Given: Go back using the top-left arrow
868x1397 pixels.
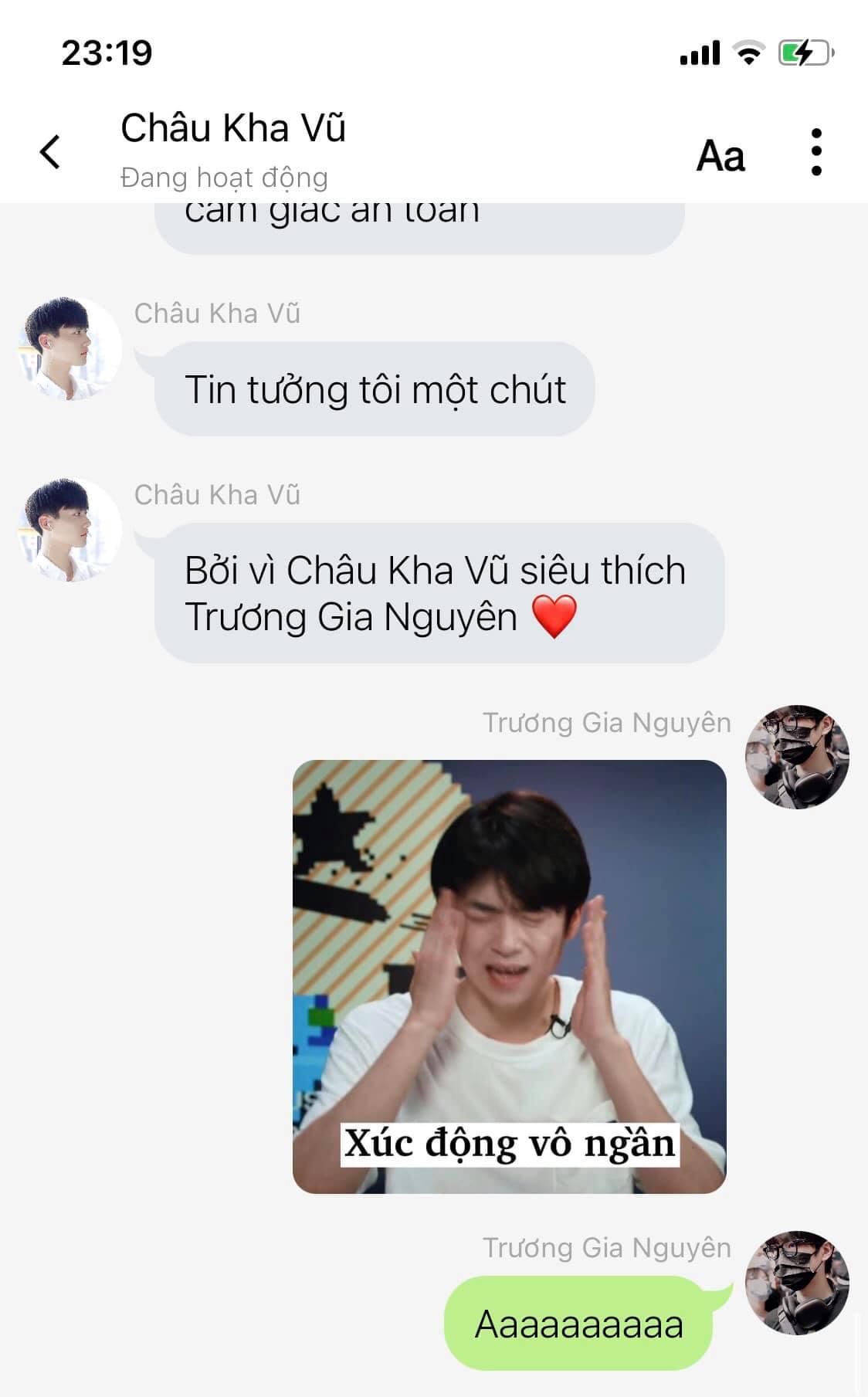Looking at the screenshot, I should pos(50,151).
